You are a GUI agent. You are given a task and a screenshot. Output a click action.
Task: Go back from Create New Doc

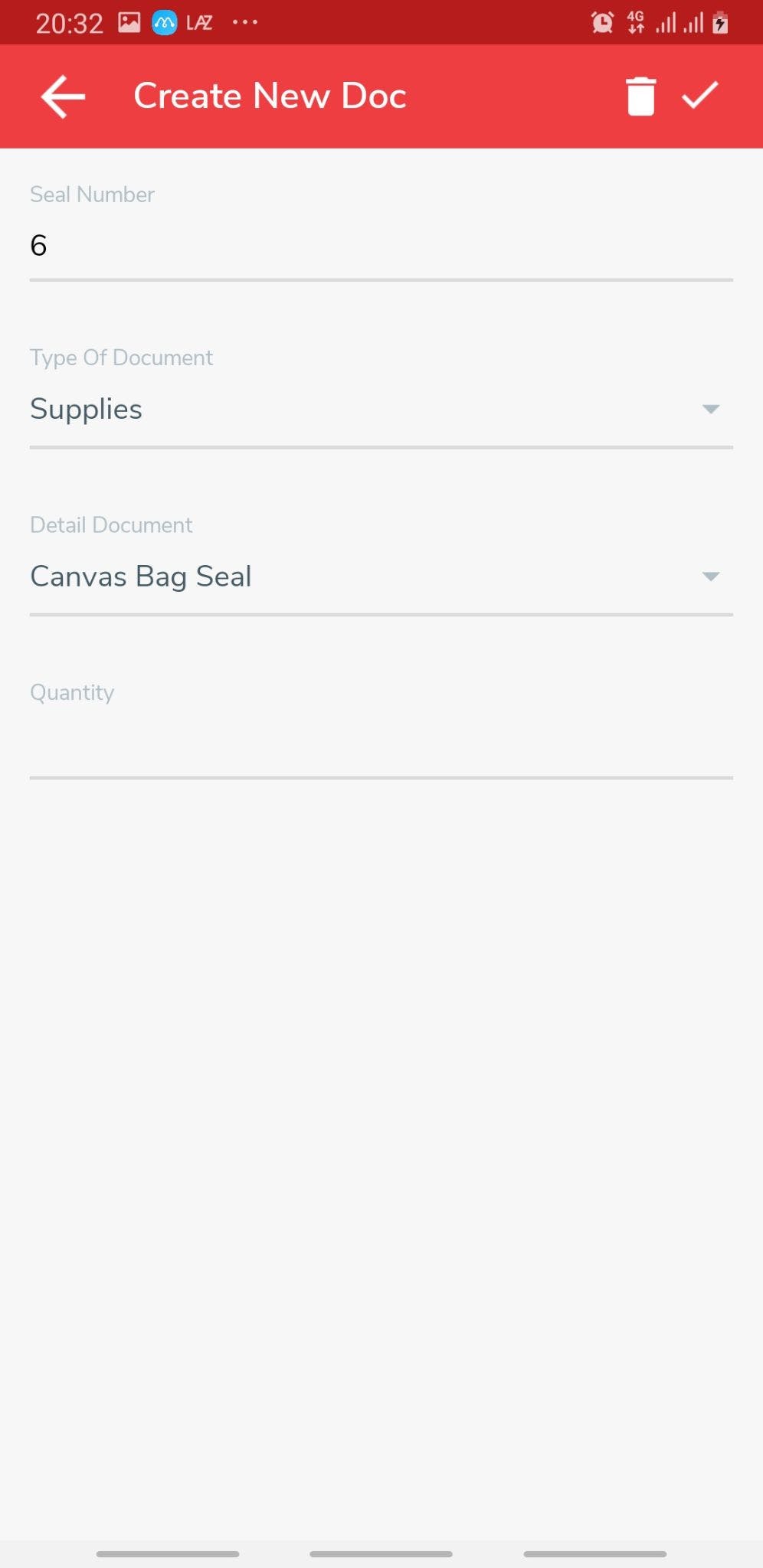pyautogui.click(x=63, y=96)
